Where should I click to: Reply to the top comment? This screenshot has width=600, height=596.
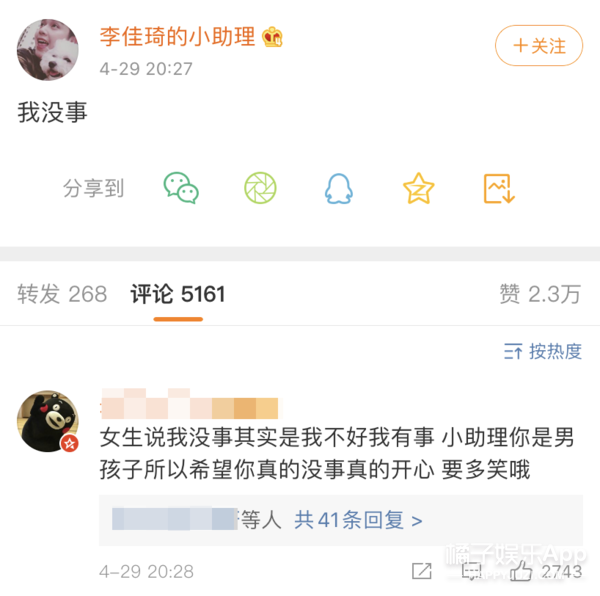point(472,571)
